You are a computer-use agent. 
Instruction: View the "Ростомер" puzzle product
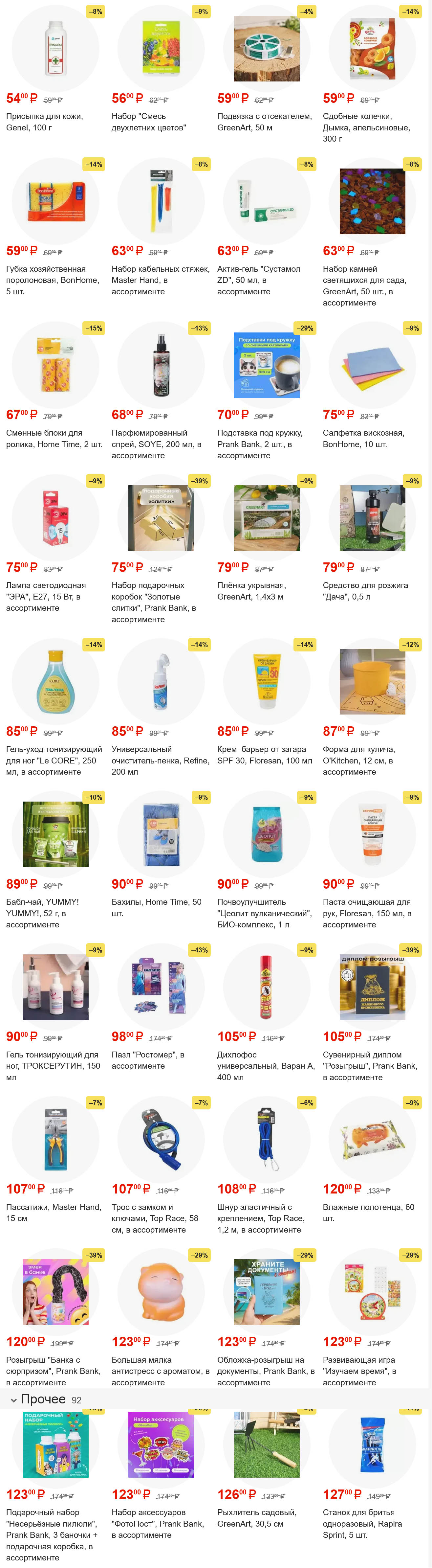point(161,987)
